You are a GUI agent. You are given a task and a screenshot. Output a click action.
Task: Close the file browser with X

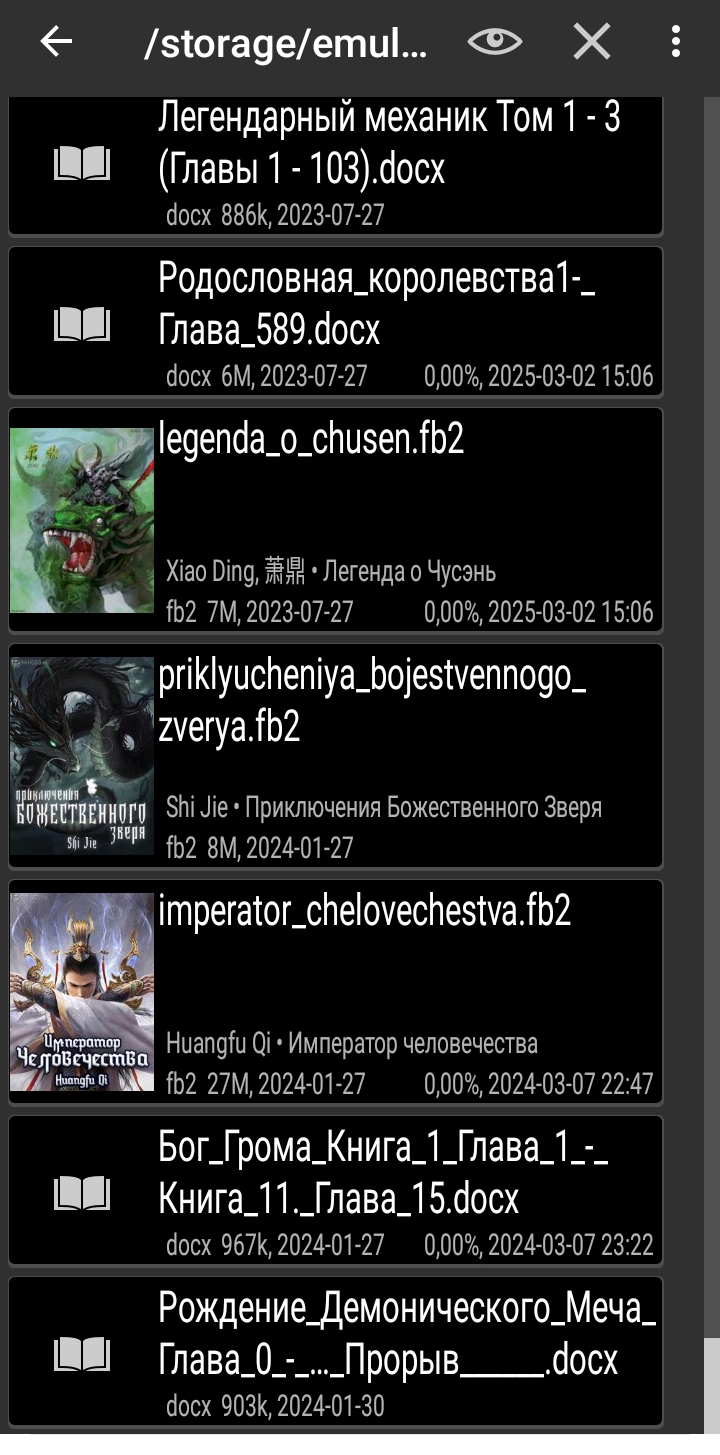(x=591, y=42)
